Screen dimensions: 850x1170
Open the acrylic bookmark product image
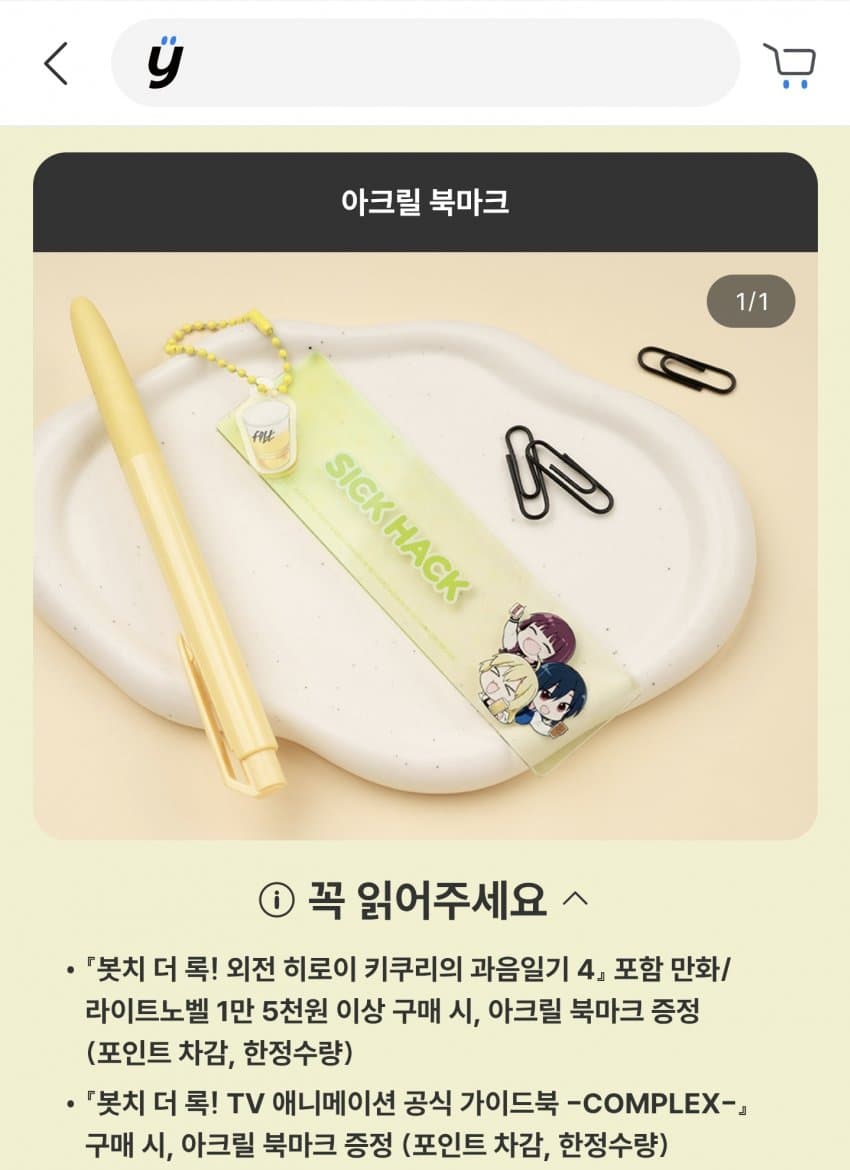point(425,545)
